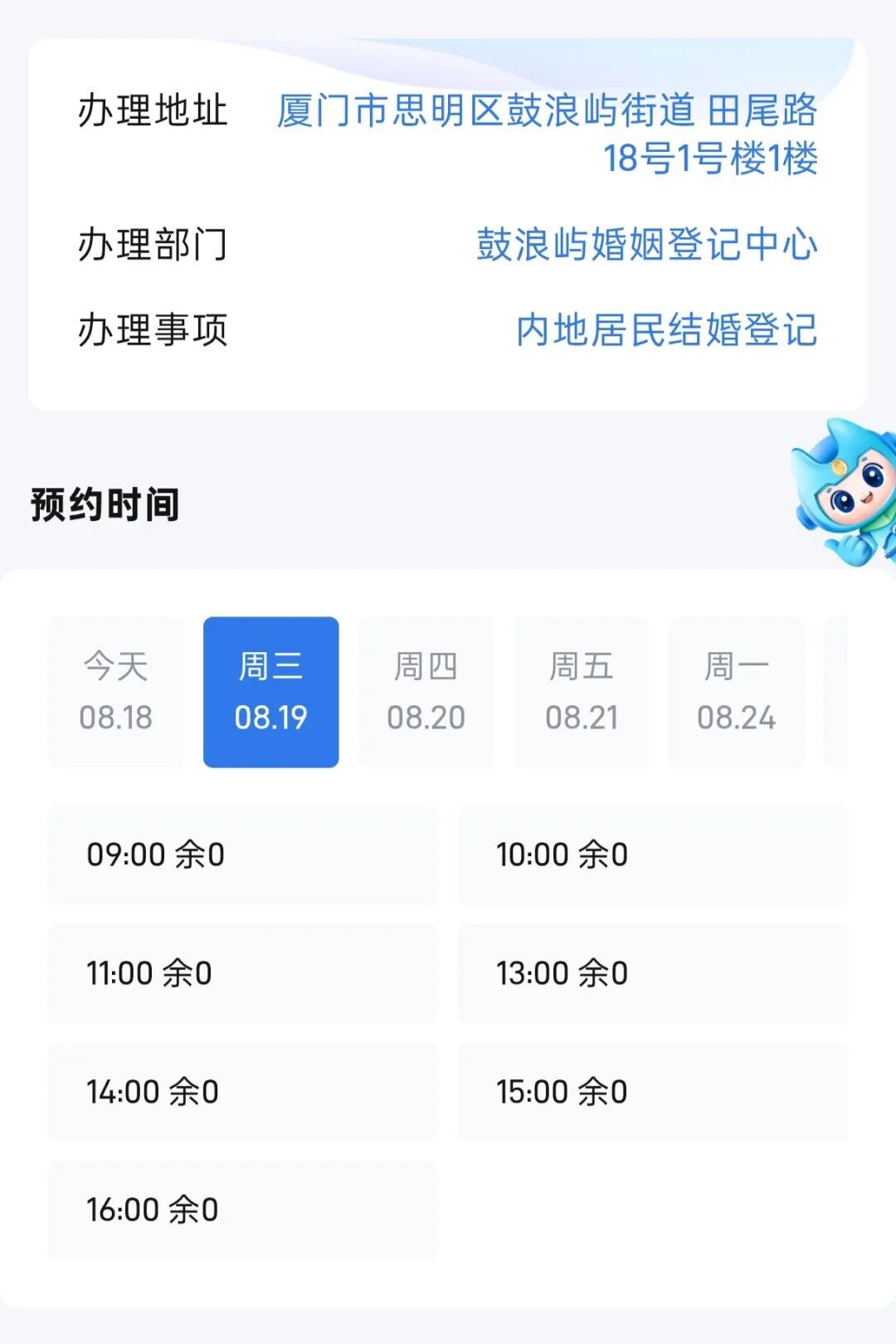Tap the 11:00 time slot

(242, 973)
